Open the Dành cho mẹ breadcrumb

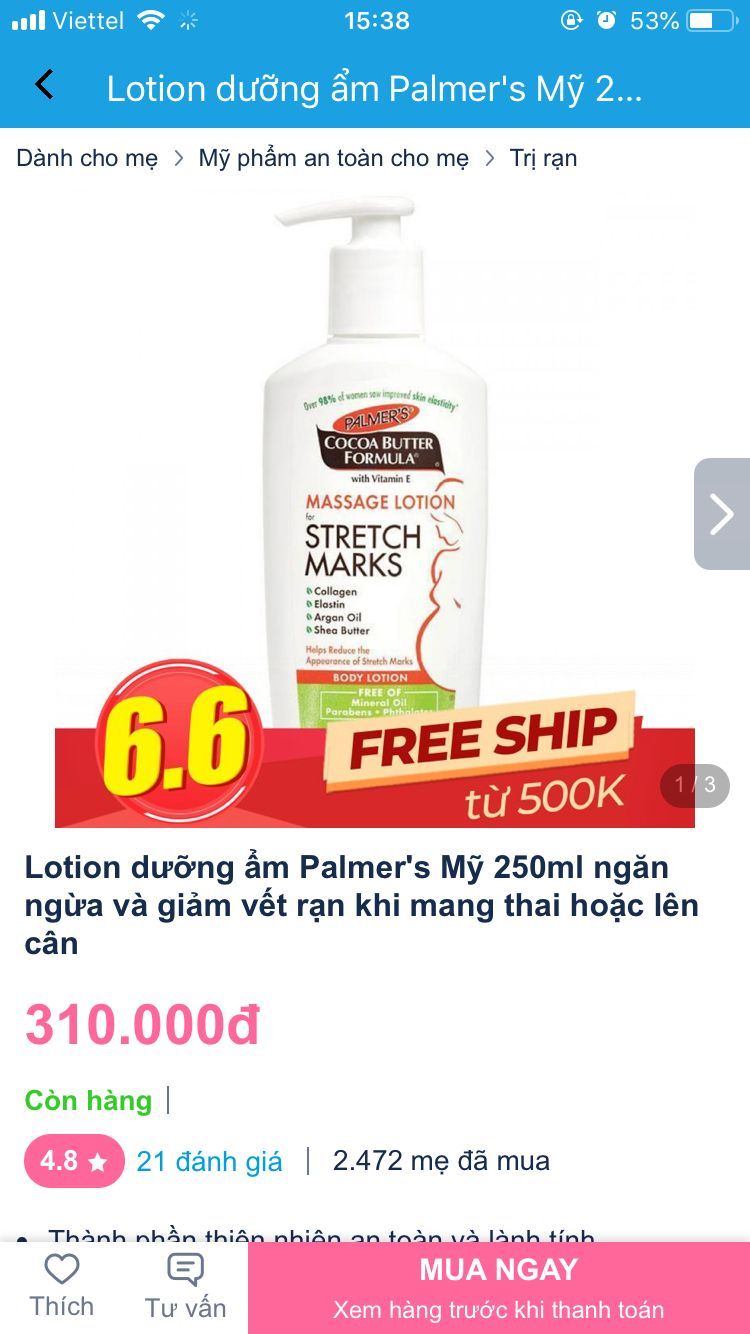[x=87, y=158]
